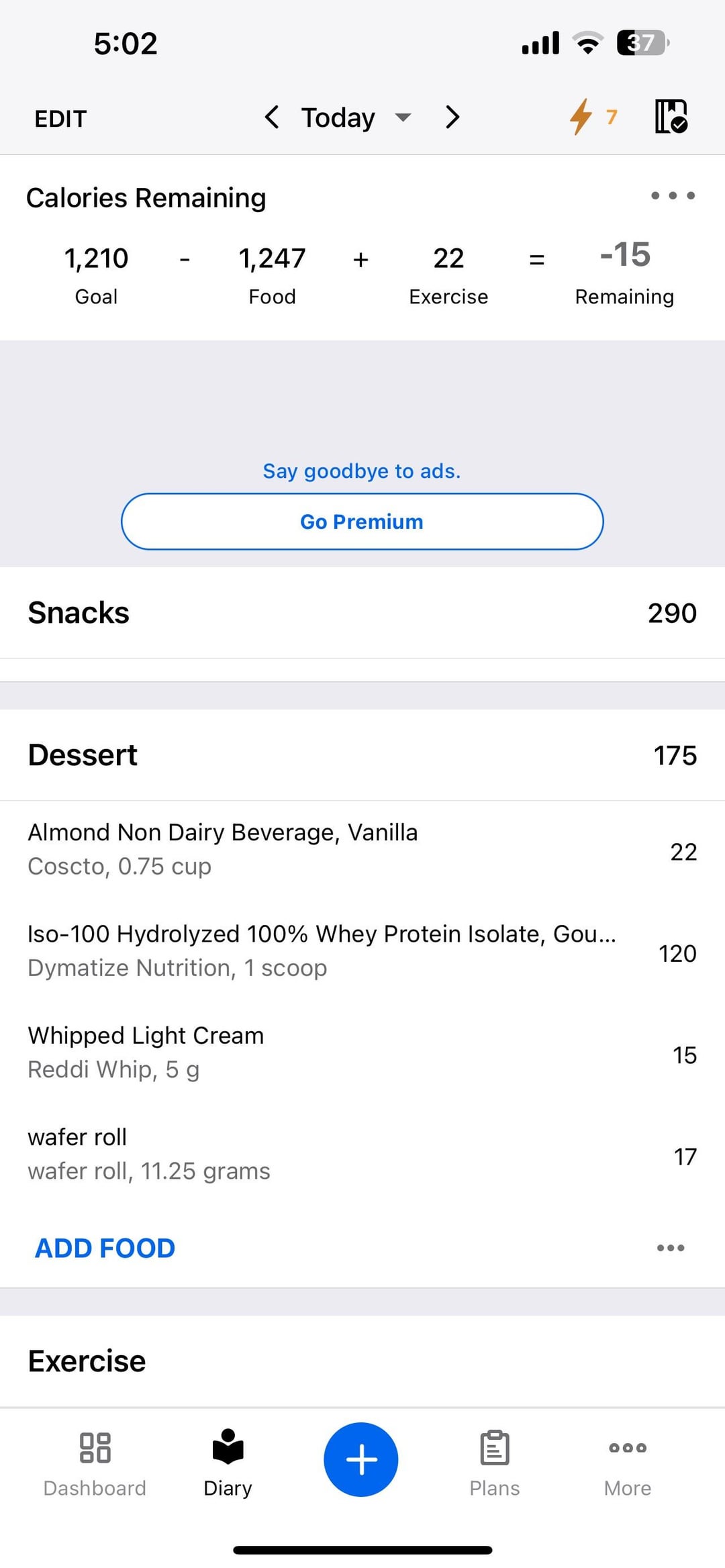Screen dimensions: 725x1568
Task: Go to the previous day
Action: tap(271, 117)
